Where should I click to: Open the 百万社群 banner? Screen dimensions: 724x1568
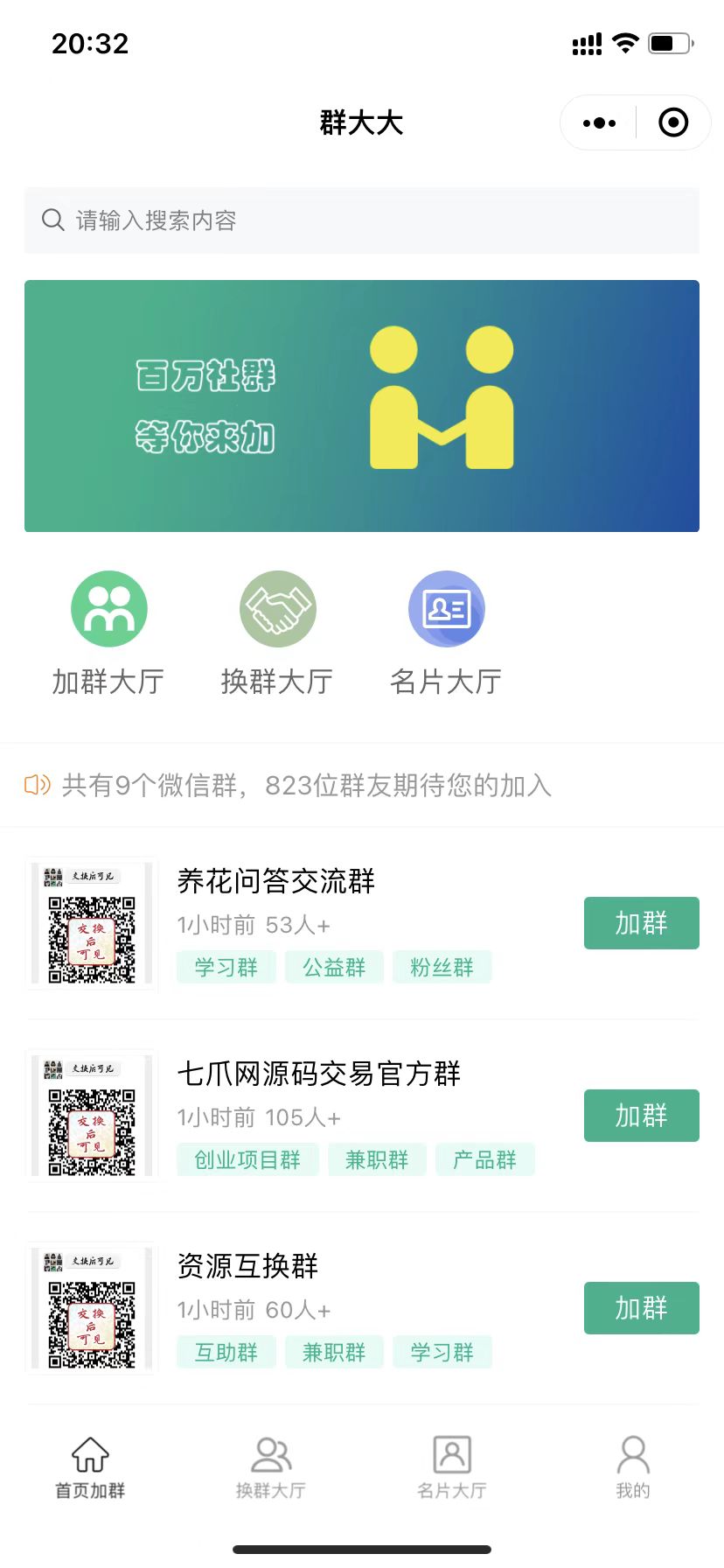click(362, 406)
